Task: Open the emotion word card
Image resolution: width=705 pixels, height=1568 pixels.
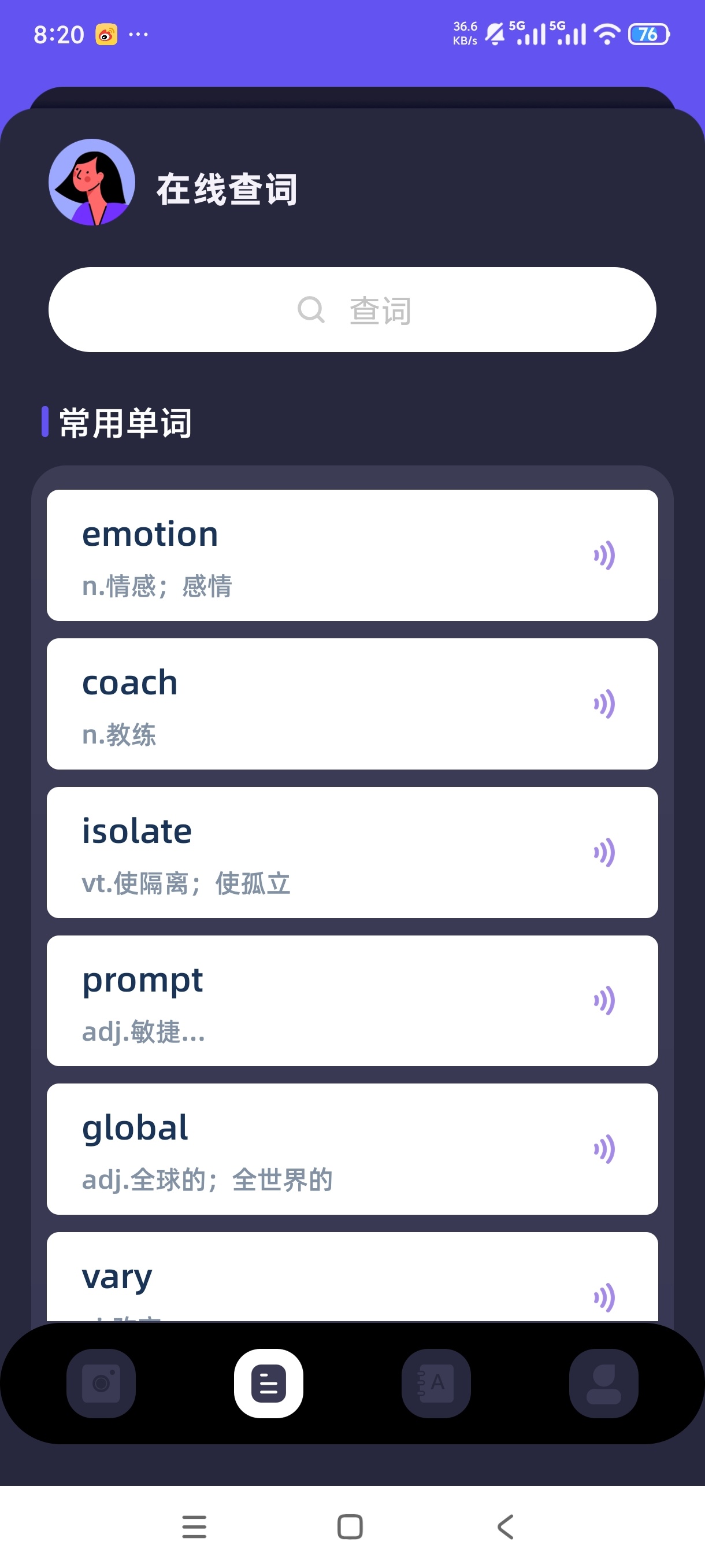Action: tap(352, 555)
